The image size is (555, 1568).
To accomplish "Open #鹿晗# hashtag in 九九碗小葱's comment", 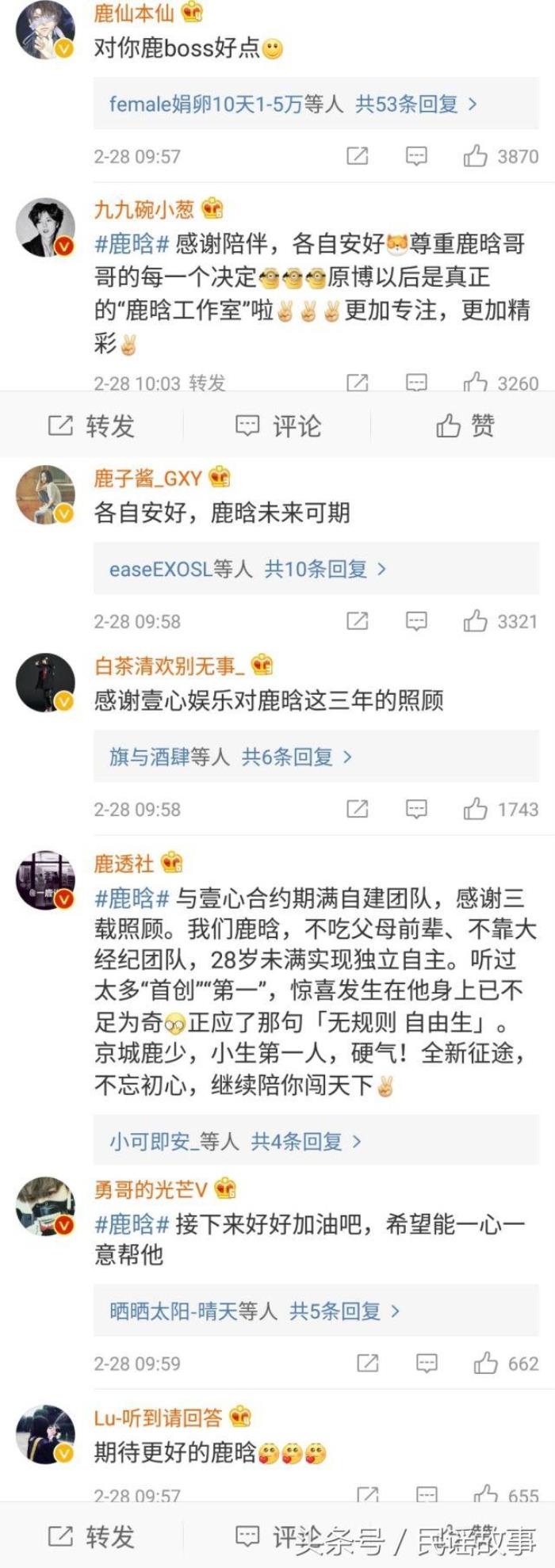I will 132,244.
